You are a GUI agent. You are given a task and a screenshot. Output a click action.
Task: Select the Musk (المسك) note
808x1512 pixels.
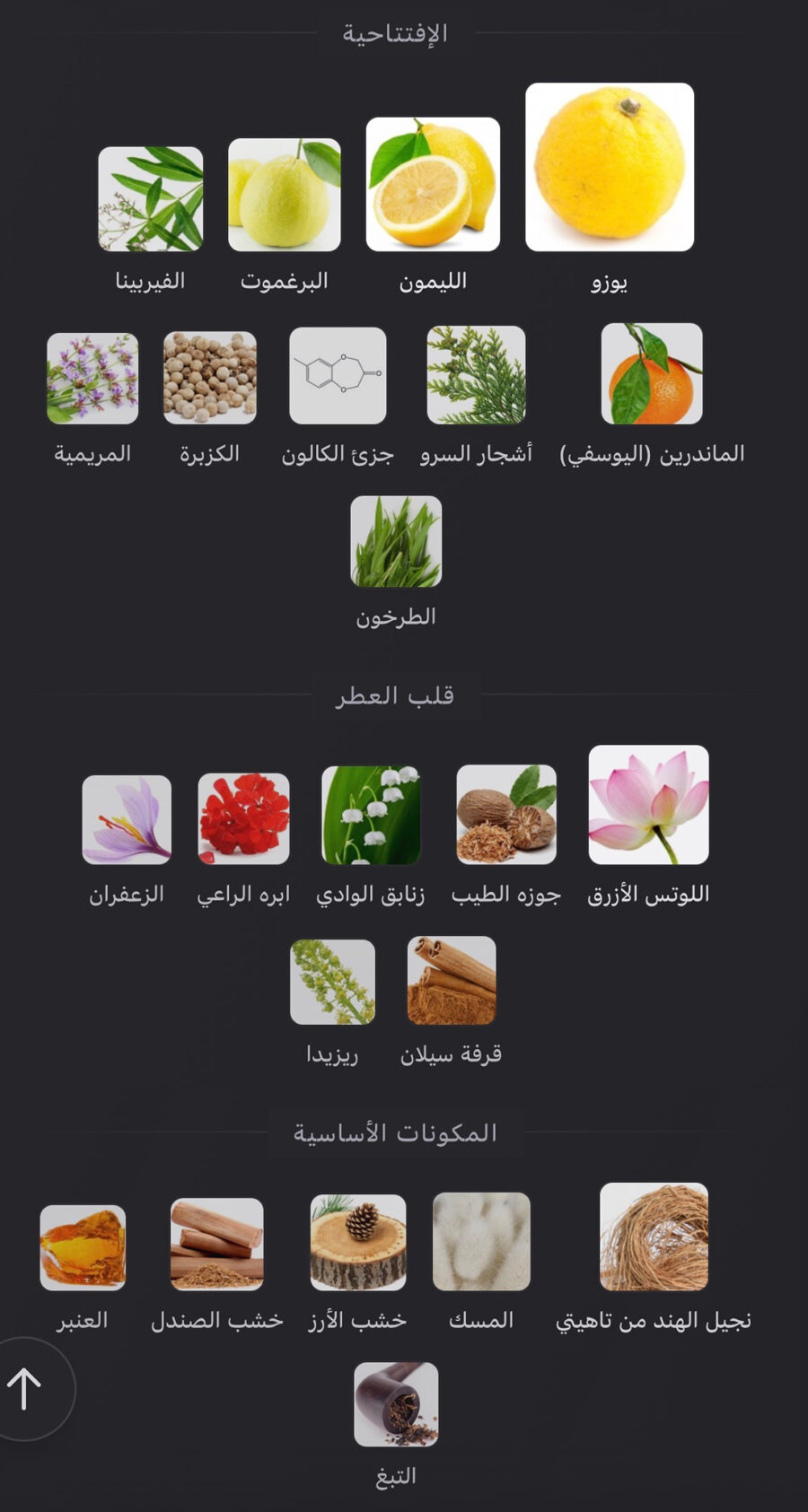[x=481, y=1241]
